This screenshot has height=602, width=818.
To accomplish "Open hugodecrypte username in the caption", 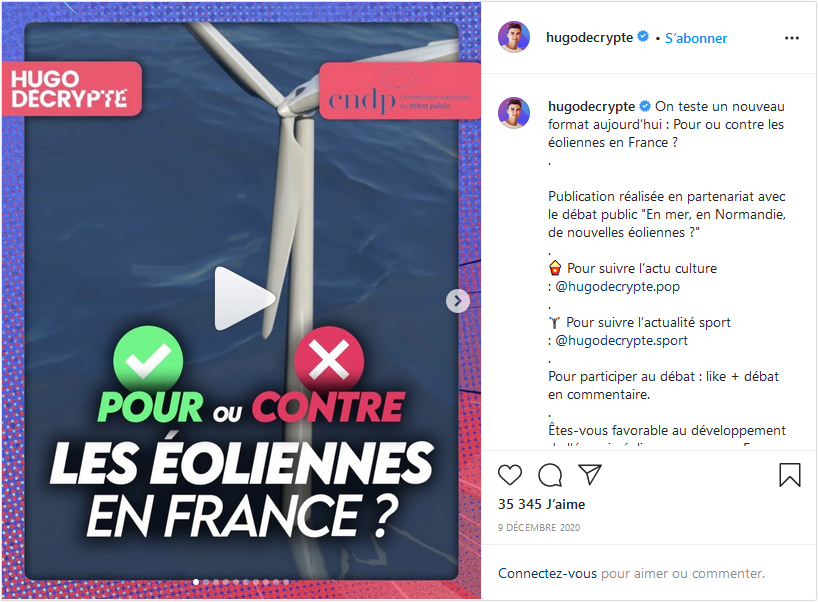I will (589, 106).
